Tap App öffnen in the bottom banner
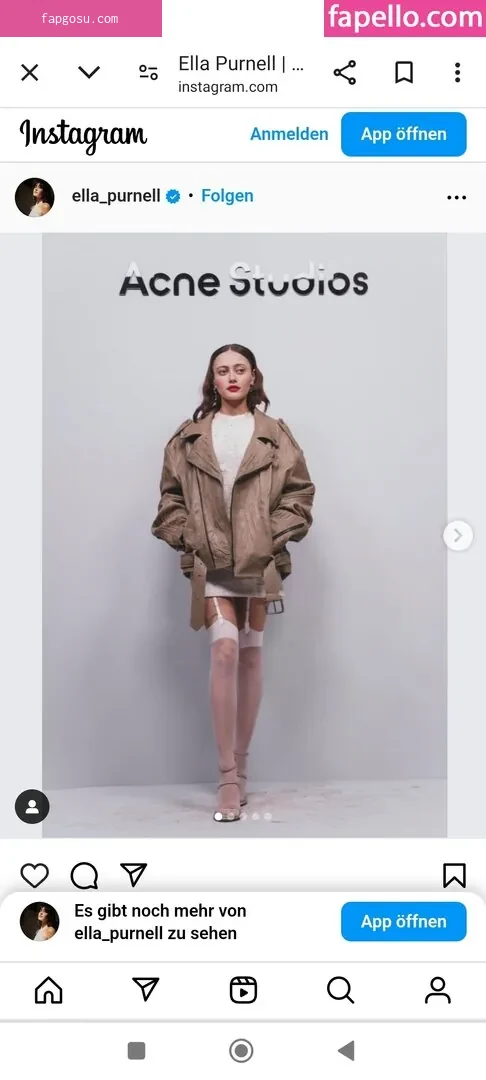 pyautogui.click(x=403, y=922)
